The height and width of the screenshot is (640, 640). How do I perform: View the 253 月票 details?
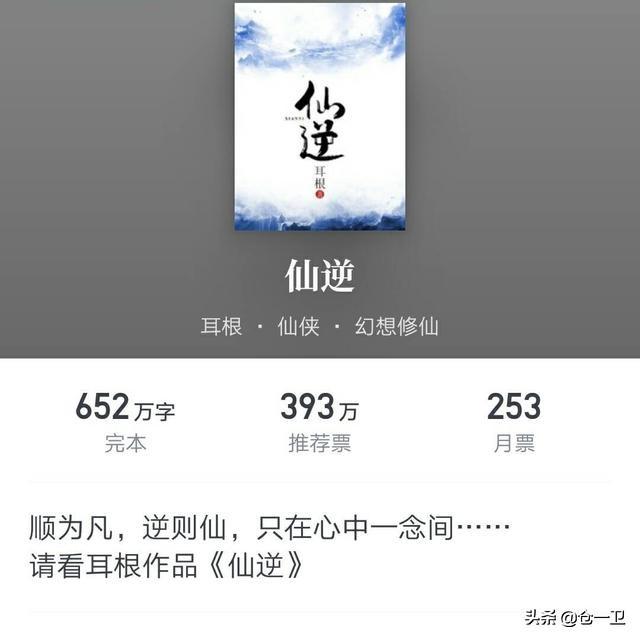pos(514,423)
